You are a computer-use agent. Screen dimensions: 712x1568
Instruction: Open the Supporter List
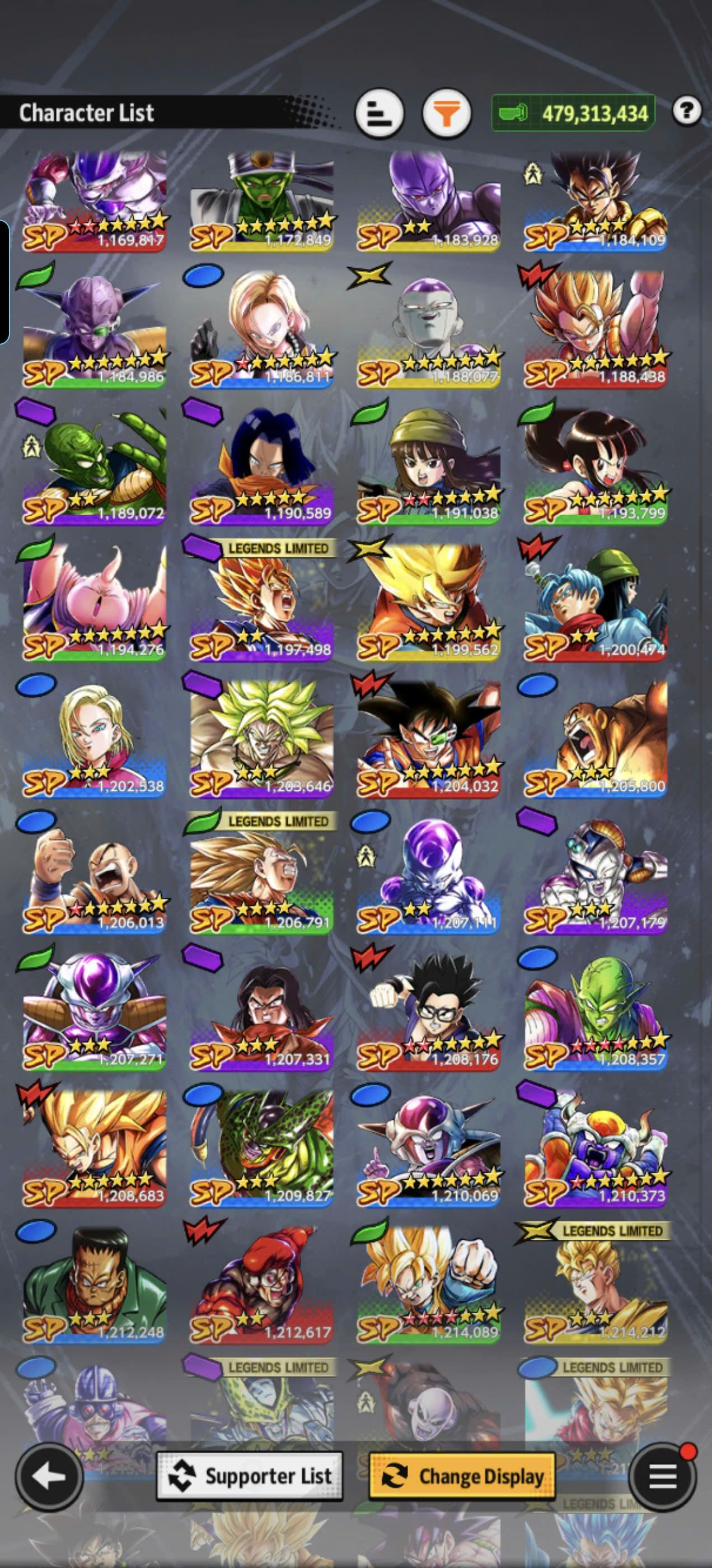coord(250,1476)
